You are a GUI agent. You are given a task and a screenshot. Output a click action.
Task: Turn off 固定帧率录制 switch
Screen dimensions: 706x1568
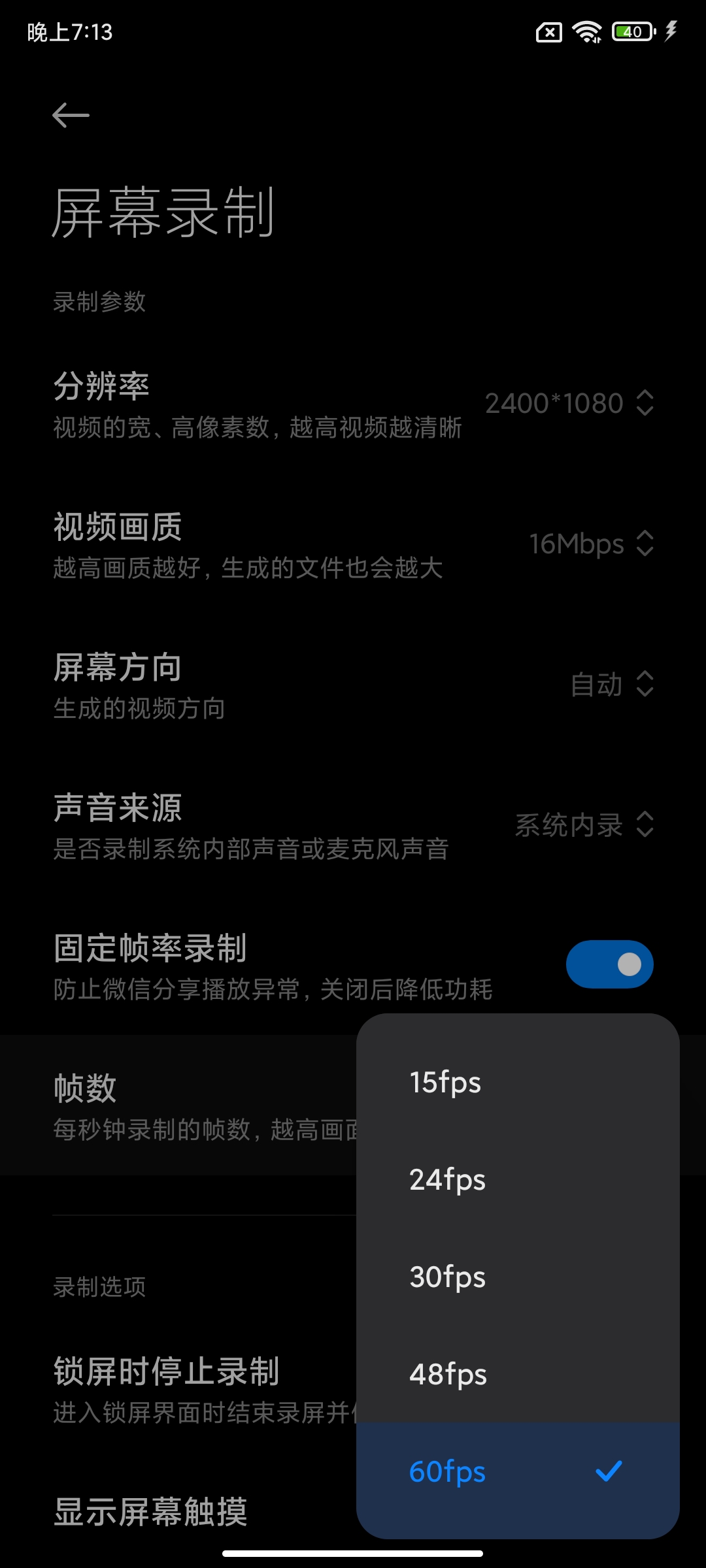(x=609, y=964)
